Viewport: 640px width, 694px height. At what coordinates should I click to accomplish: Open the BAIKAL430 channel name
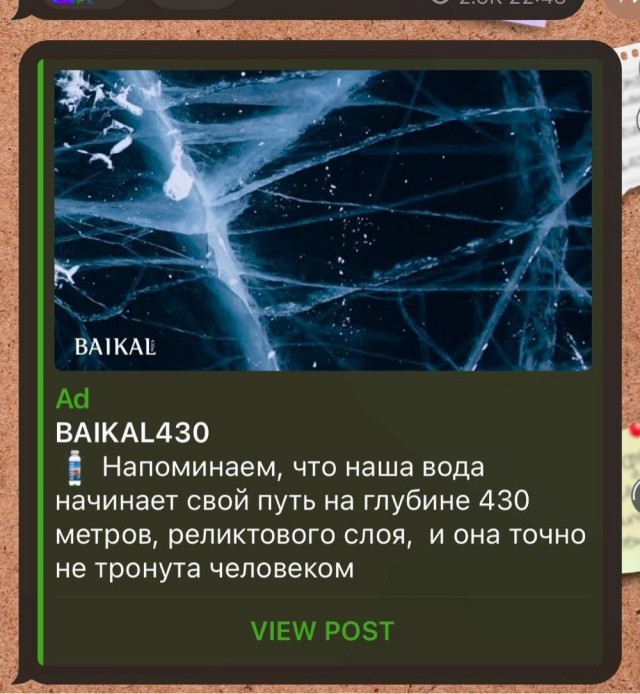132,433
